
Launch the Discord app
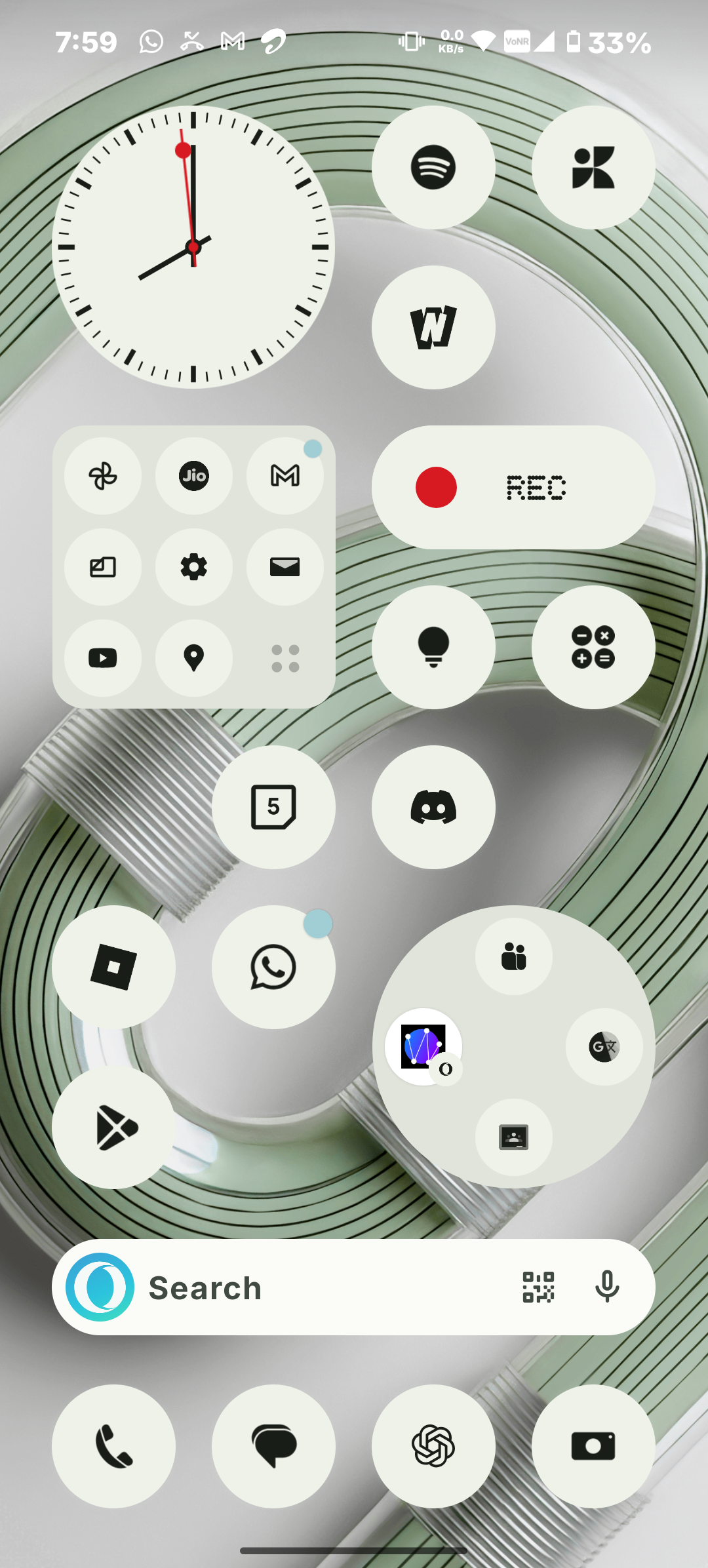click(433, 807)
